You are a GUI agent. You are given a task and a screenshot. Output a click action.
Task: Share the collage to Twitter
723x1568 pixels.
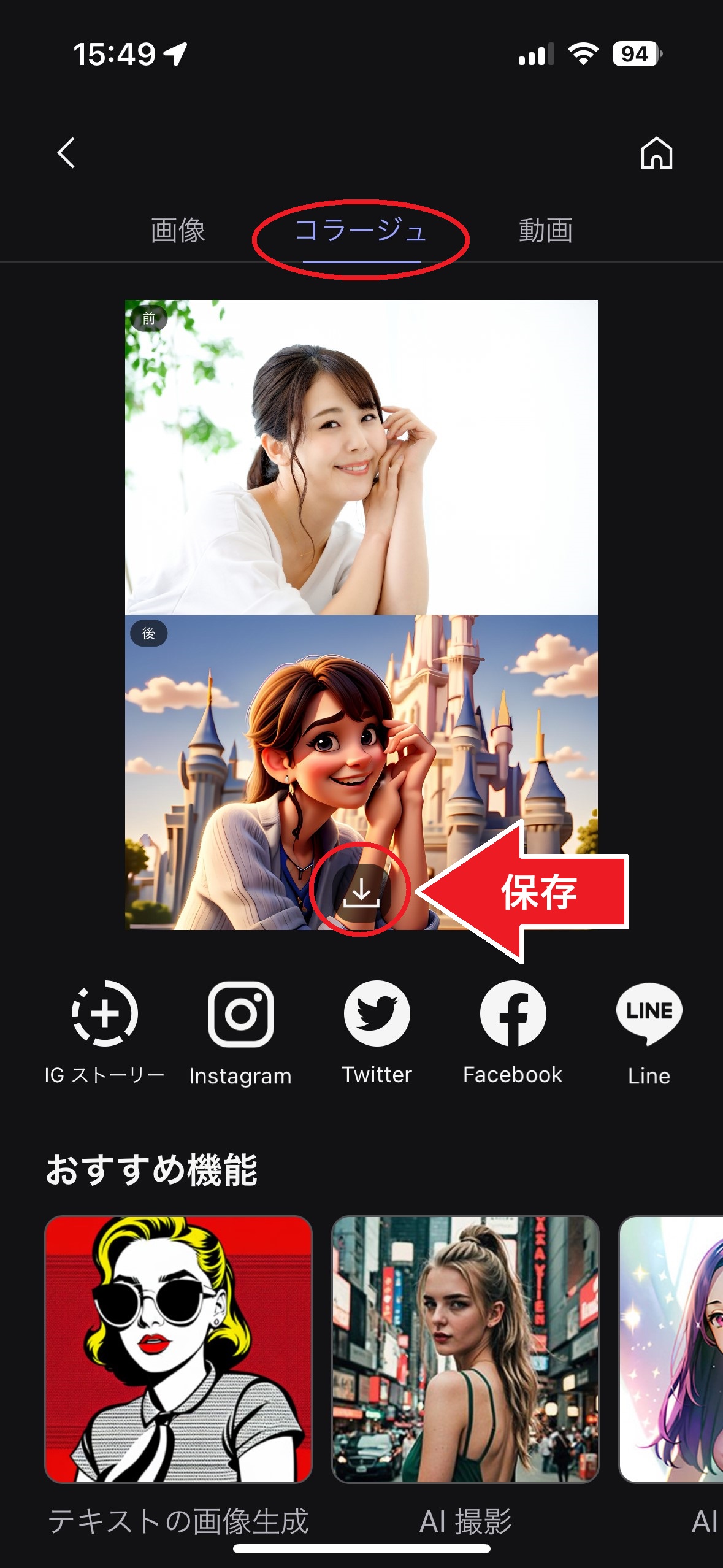377,1014
